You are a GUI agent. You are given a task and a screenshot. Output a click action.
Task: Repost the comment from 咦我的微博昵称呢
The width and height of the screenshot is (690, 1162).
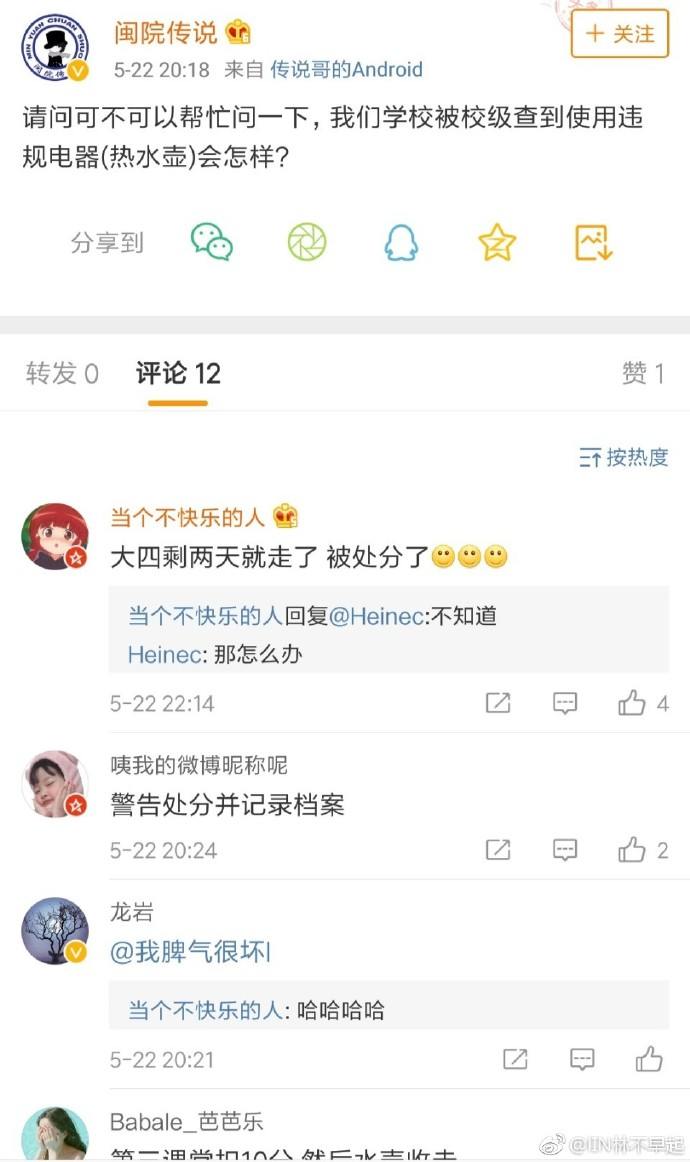498,851
